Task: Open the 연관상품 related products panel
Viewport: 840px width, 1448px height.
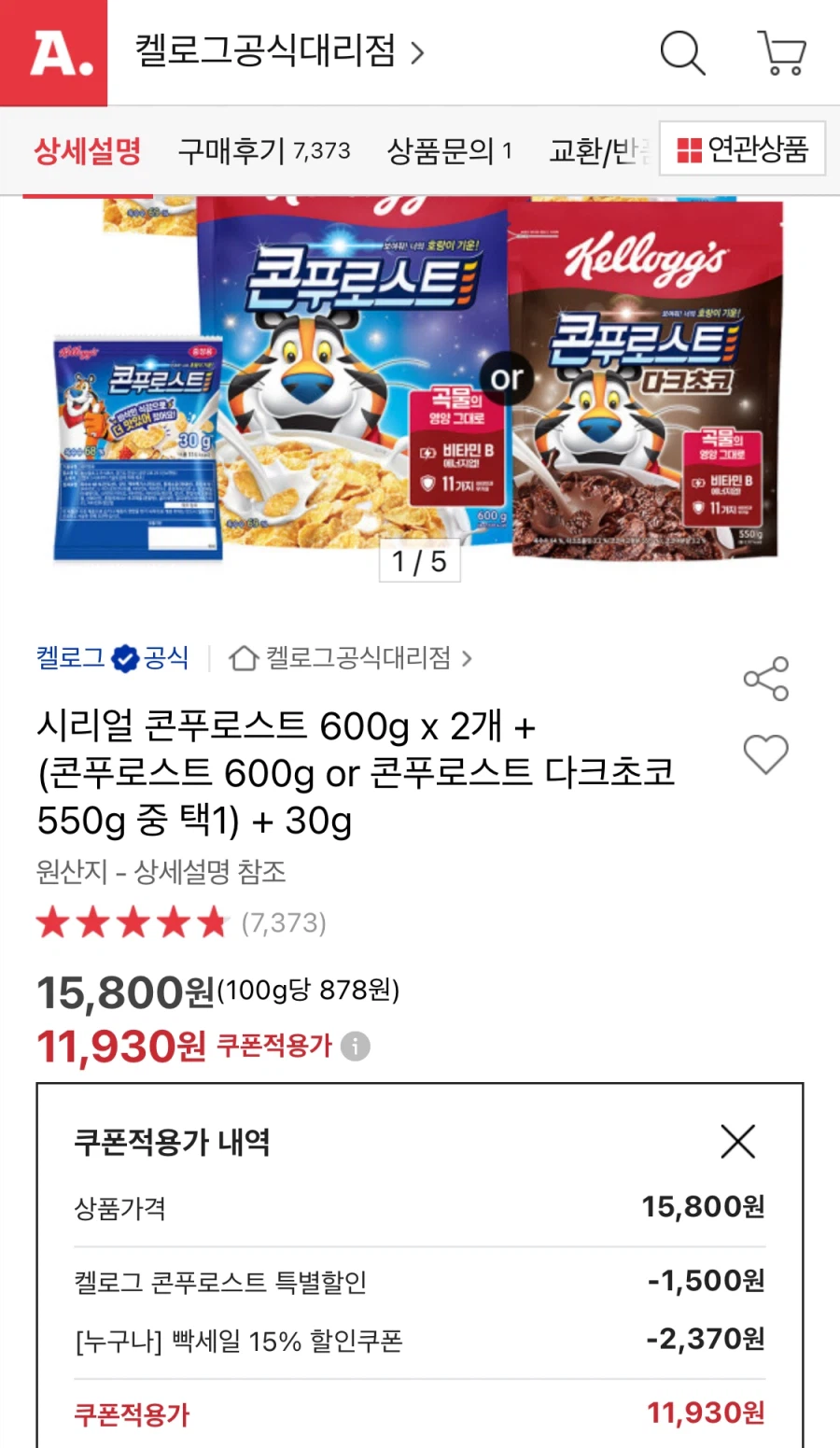Action: click(x=742, y=148)
